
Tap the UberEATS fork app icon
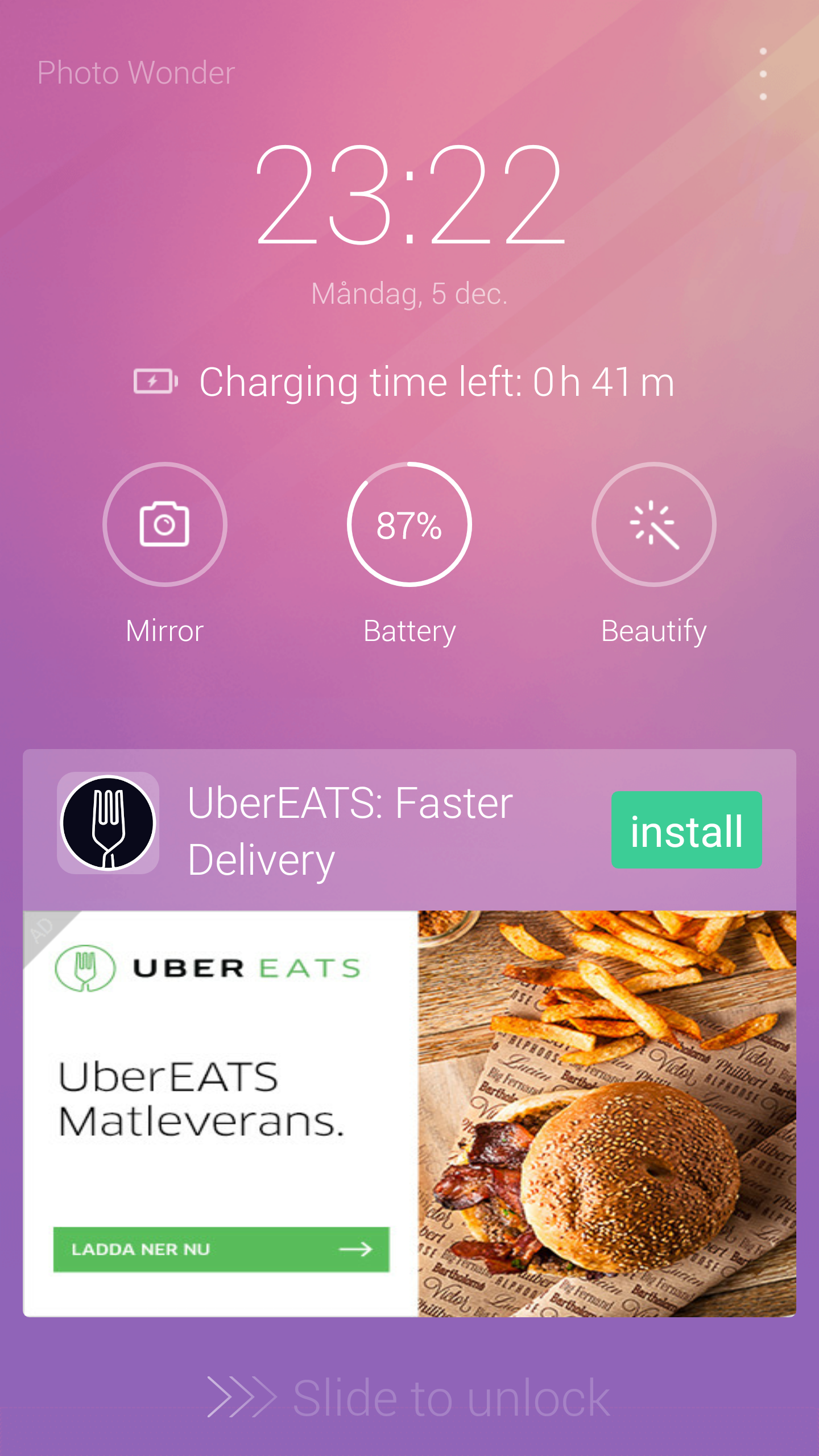click(108, 823)
